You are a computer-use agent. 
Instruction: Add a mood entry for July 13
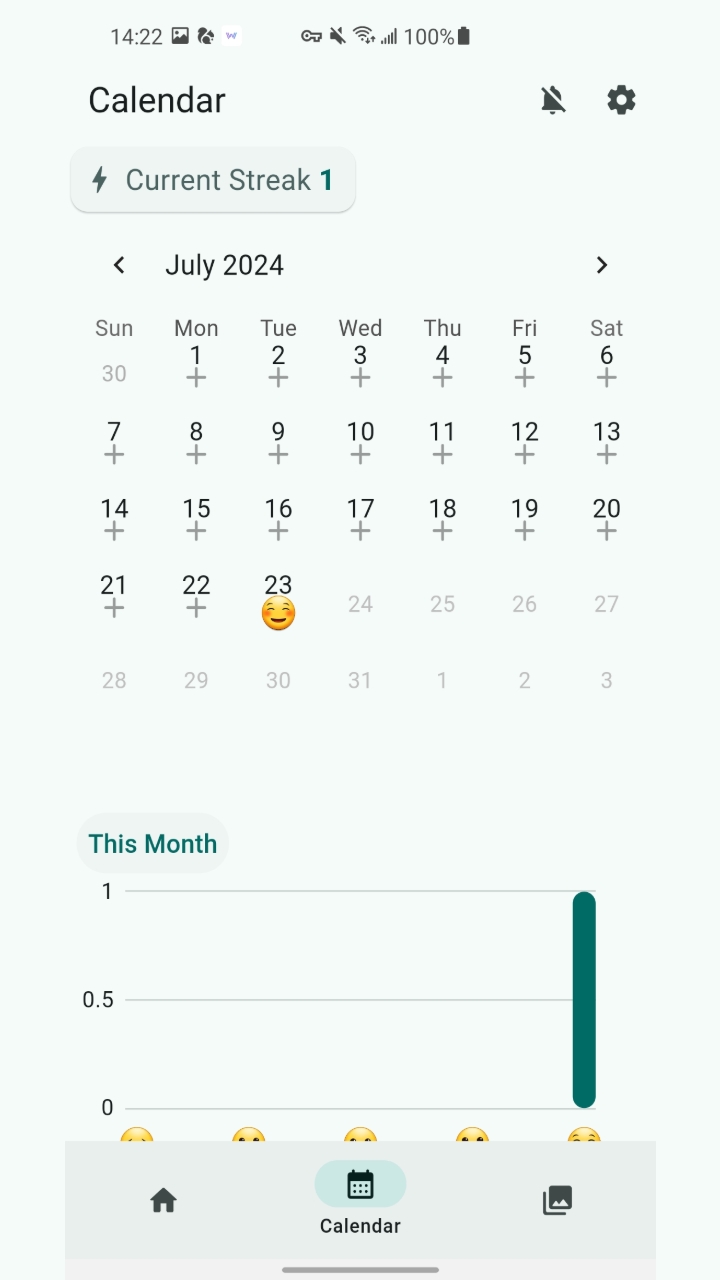[x=606, y=454]
